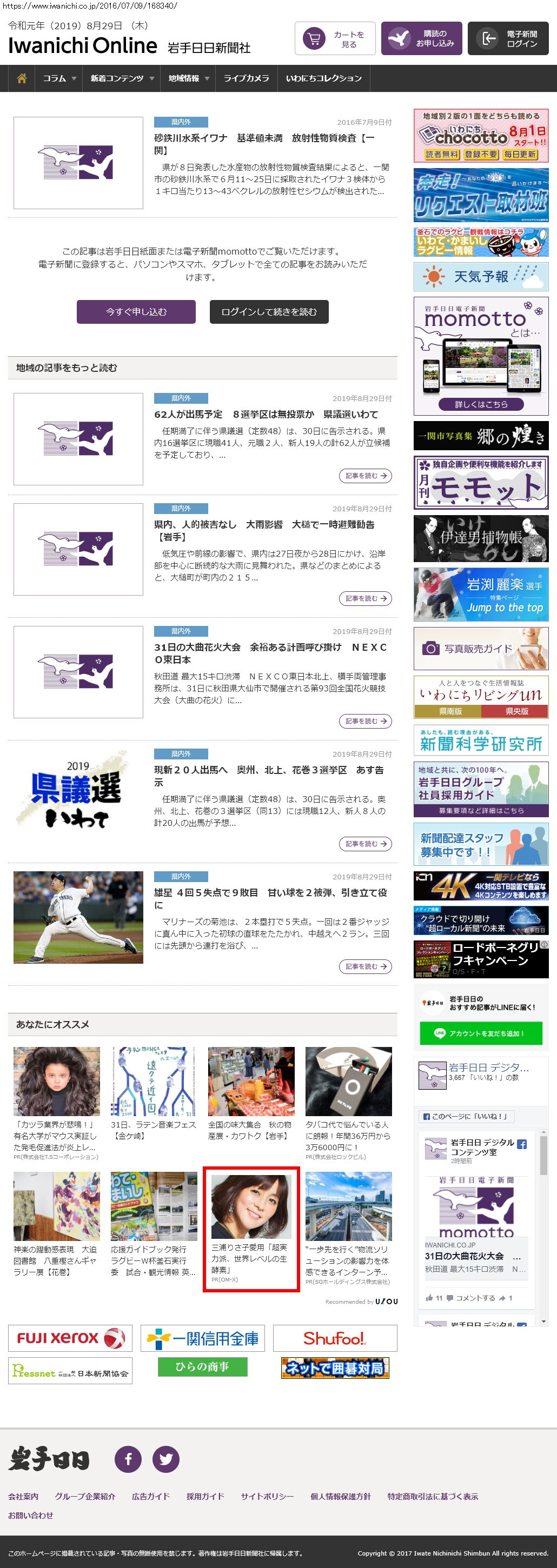Tap the 電子新聞ログイン button
This screenshot has height=1568, width=557.
coord(508,39)
